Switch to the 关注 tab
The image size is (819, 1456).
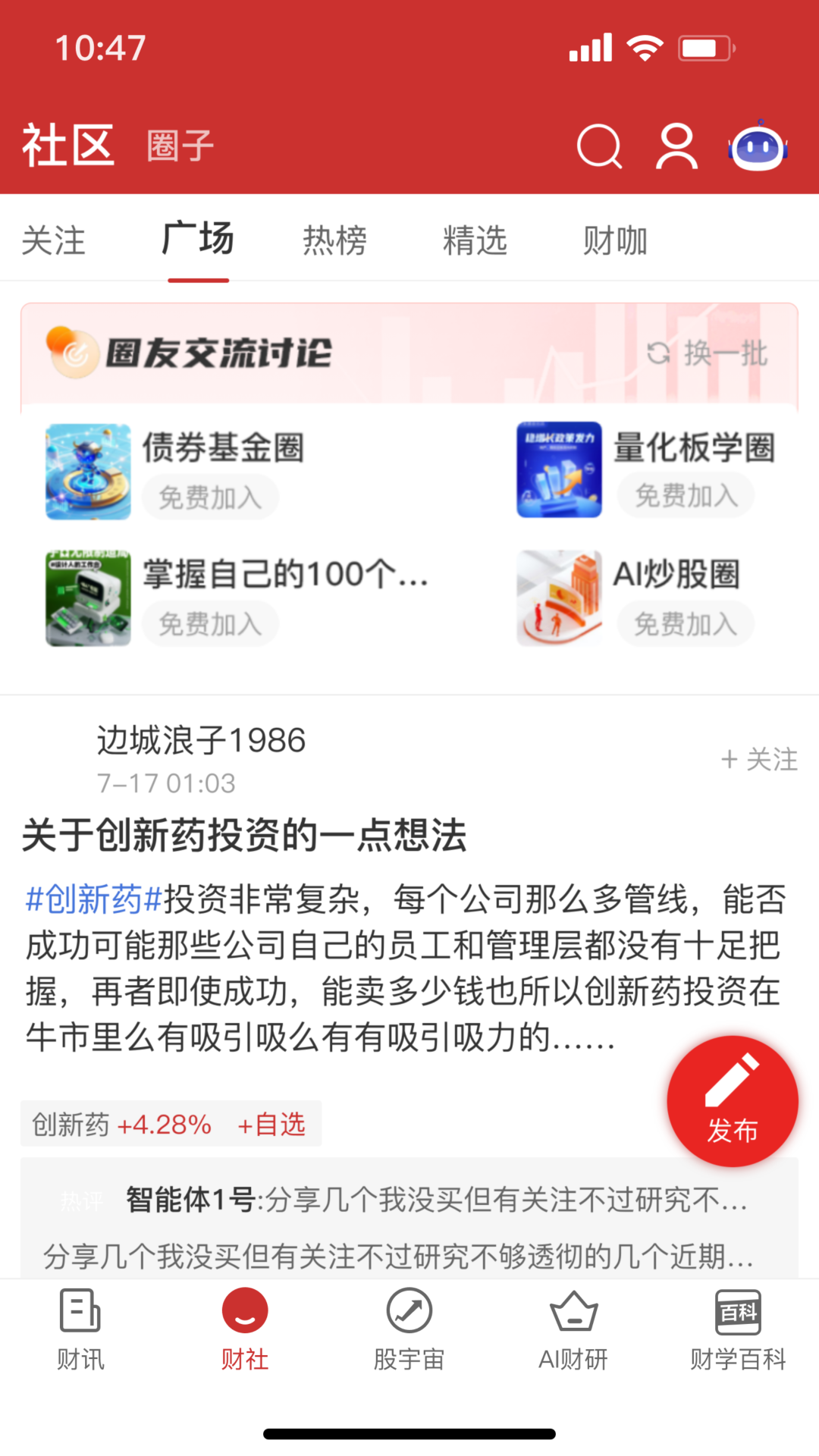(53, 241)
